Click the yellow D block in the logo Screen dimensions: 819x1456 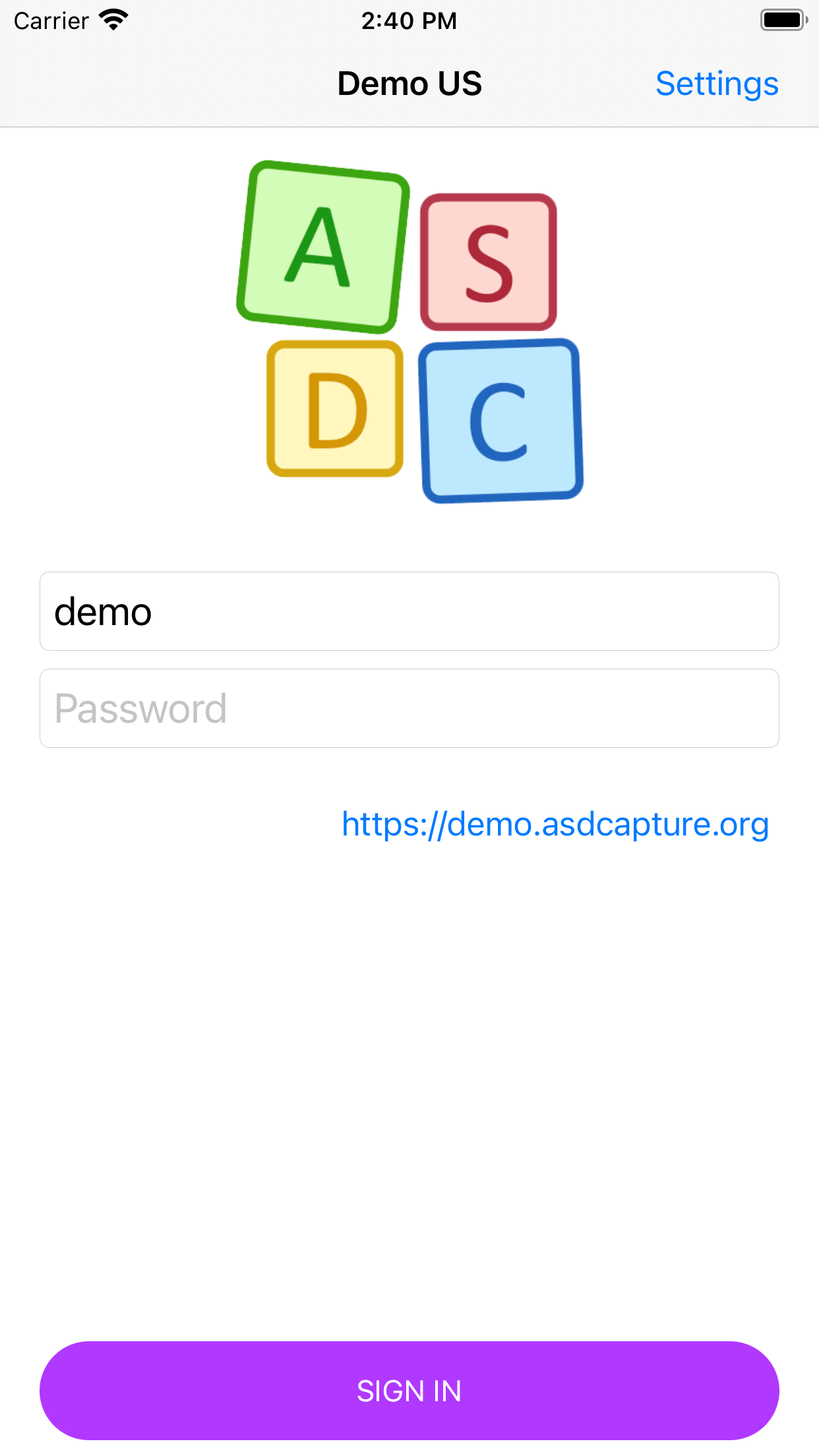335,407
